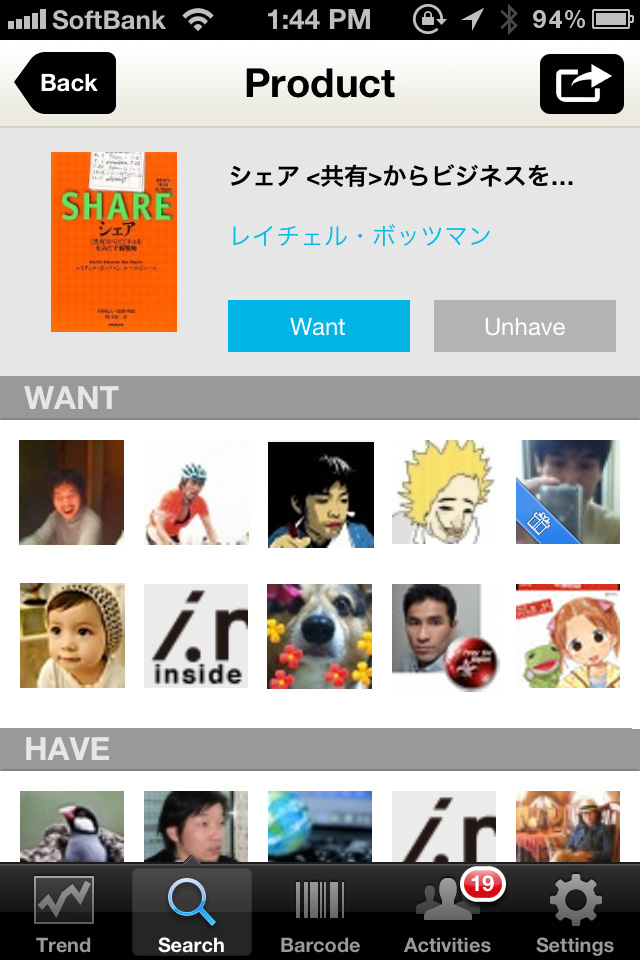View the gift-ribbon avatar in Want
The width and height of the screenshot is (640, 960).
click(x=567, y=492)
